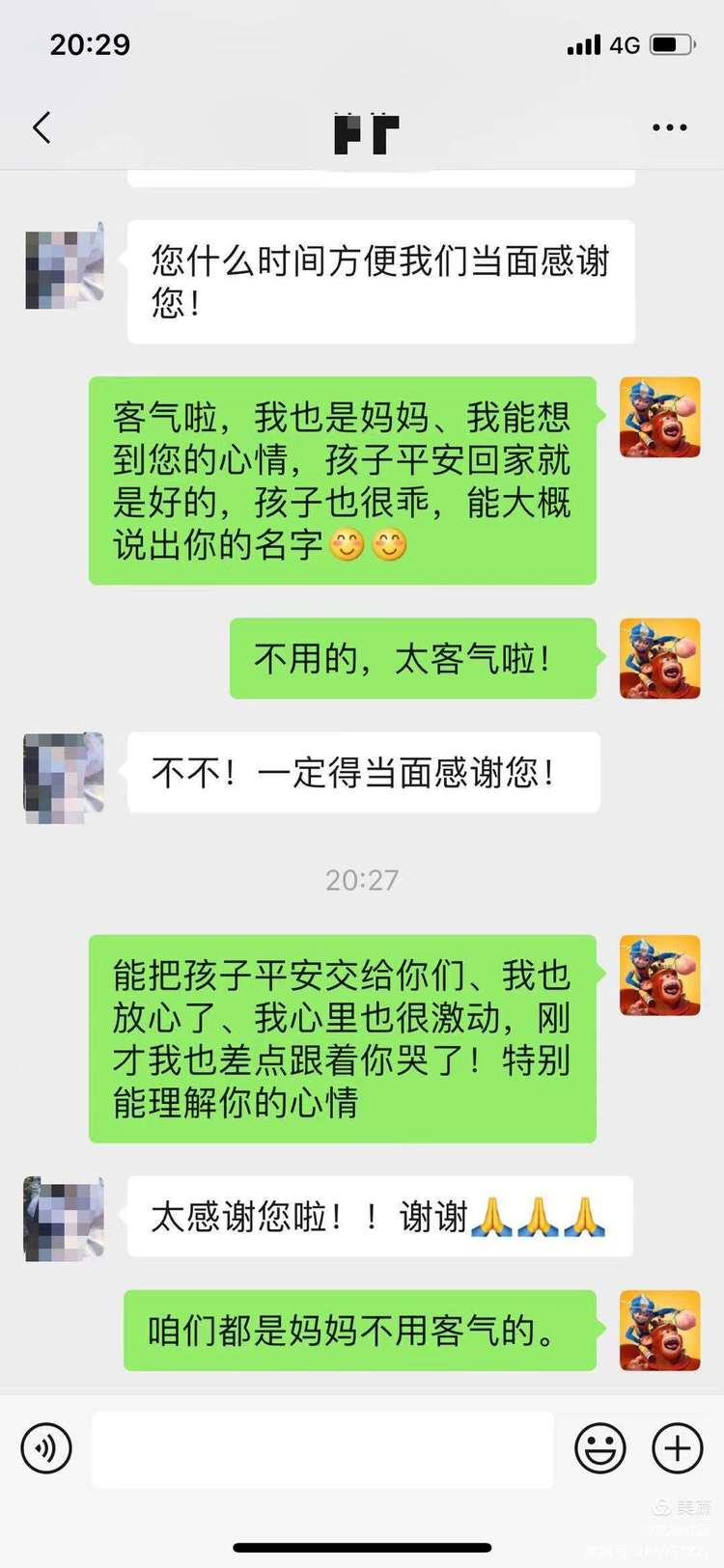Open avatar beside 太感谢您啦 message
The height and width of the screenshot is (1568, 724).
coord(64,1219)
